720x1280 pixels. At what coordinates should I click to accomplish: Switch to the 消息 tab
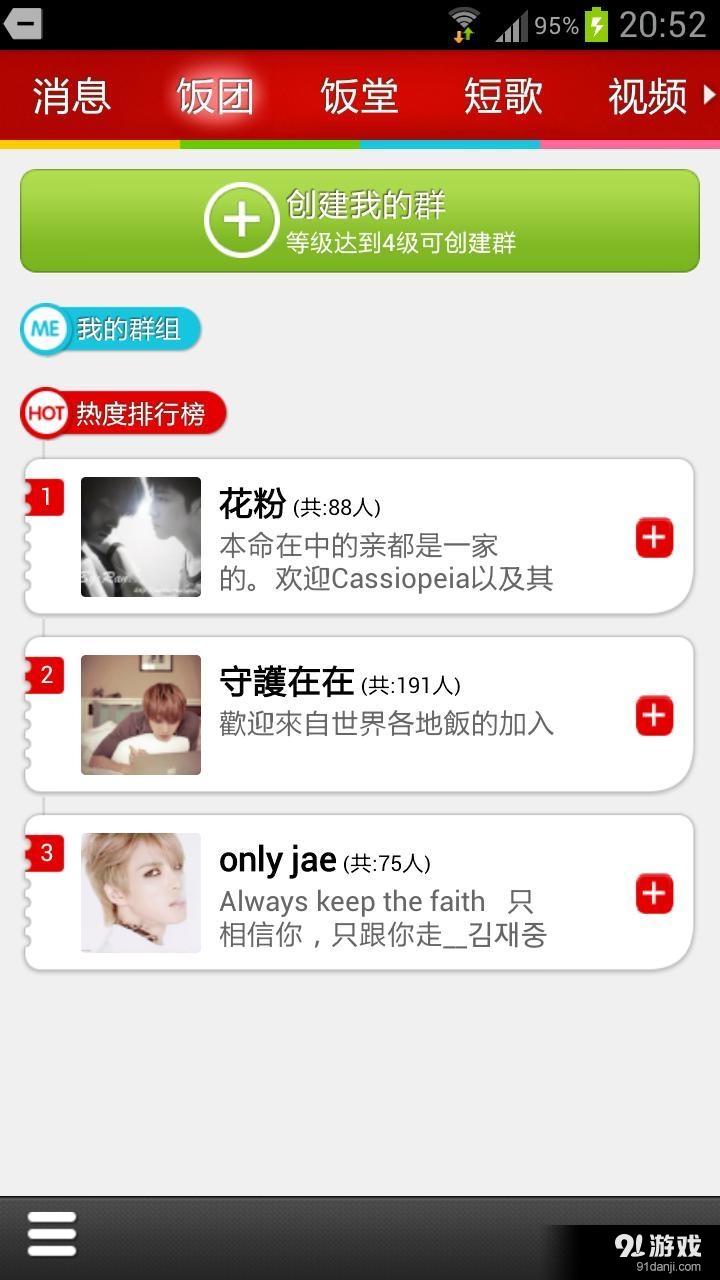(68, 96)
